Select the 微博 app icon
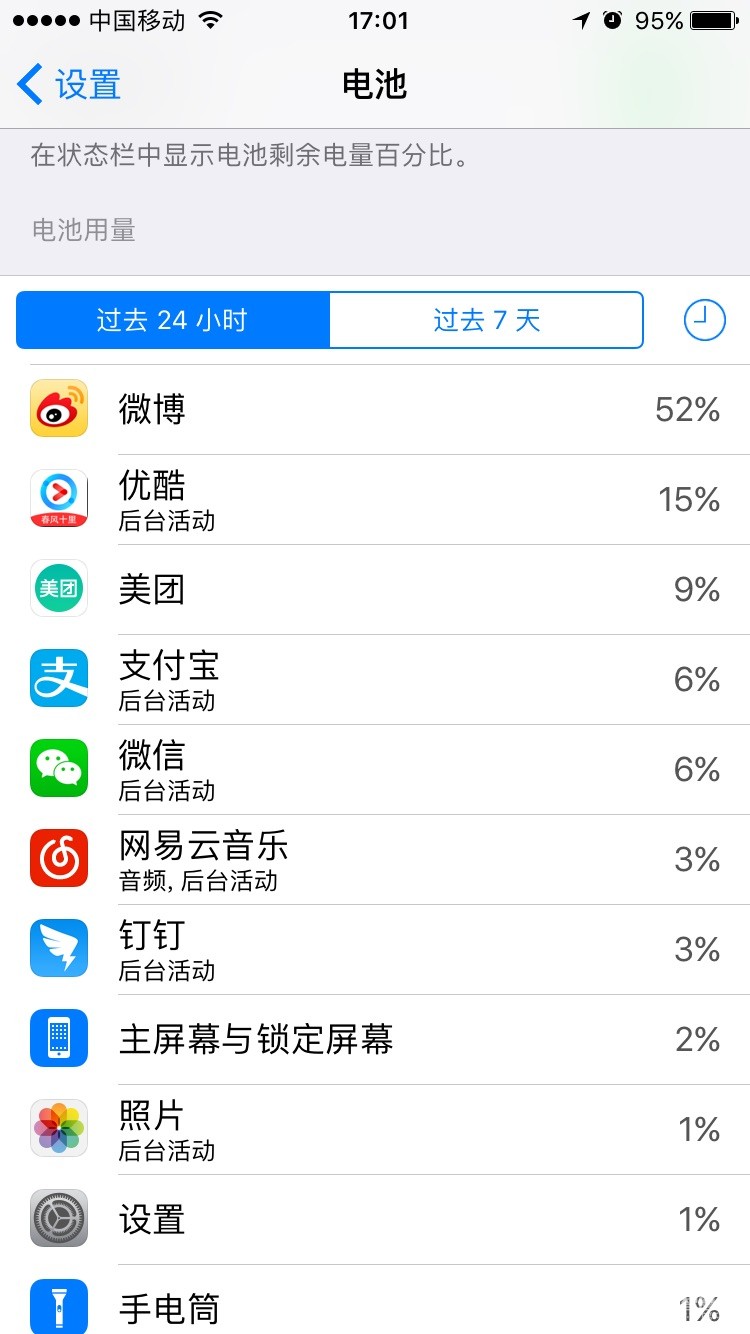The height and width of the screenshot is (1334, 750). click(x=58, y=408)
